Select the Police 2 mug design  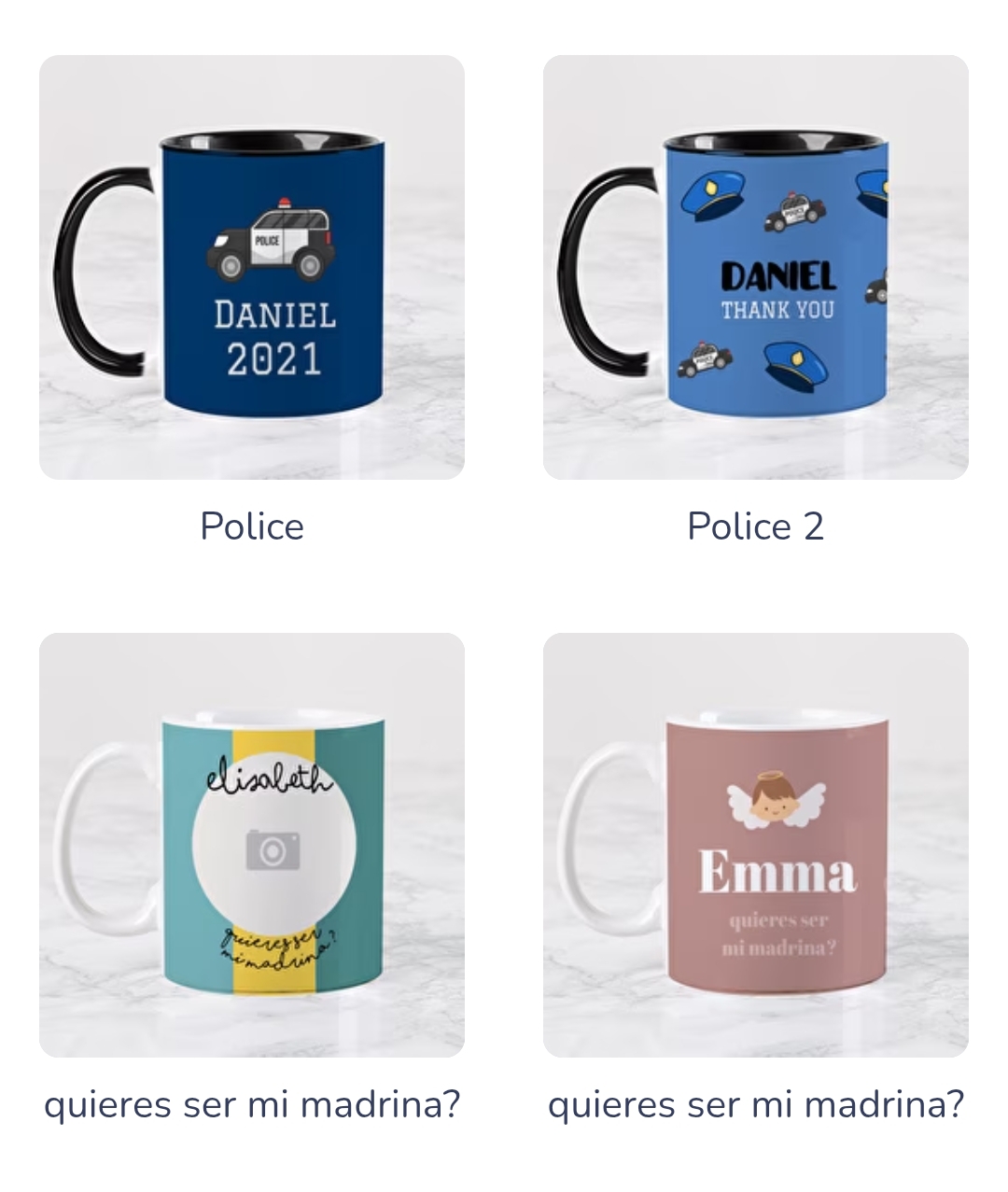point(756,268)
